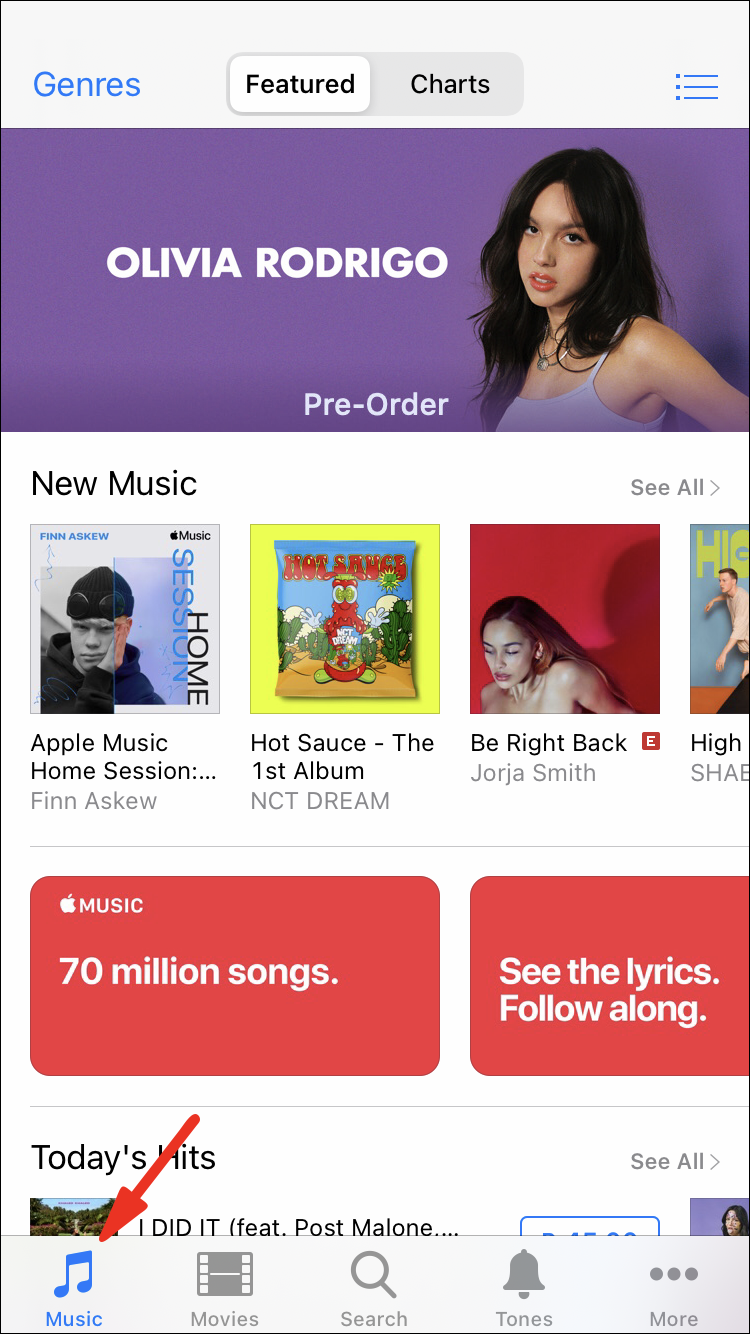Open the 70 million songs card
The height and width of the screenshot is (1334, 750).
tap(235, 976)
